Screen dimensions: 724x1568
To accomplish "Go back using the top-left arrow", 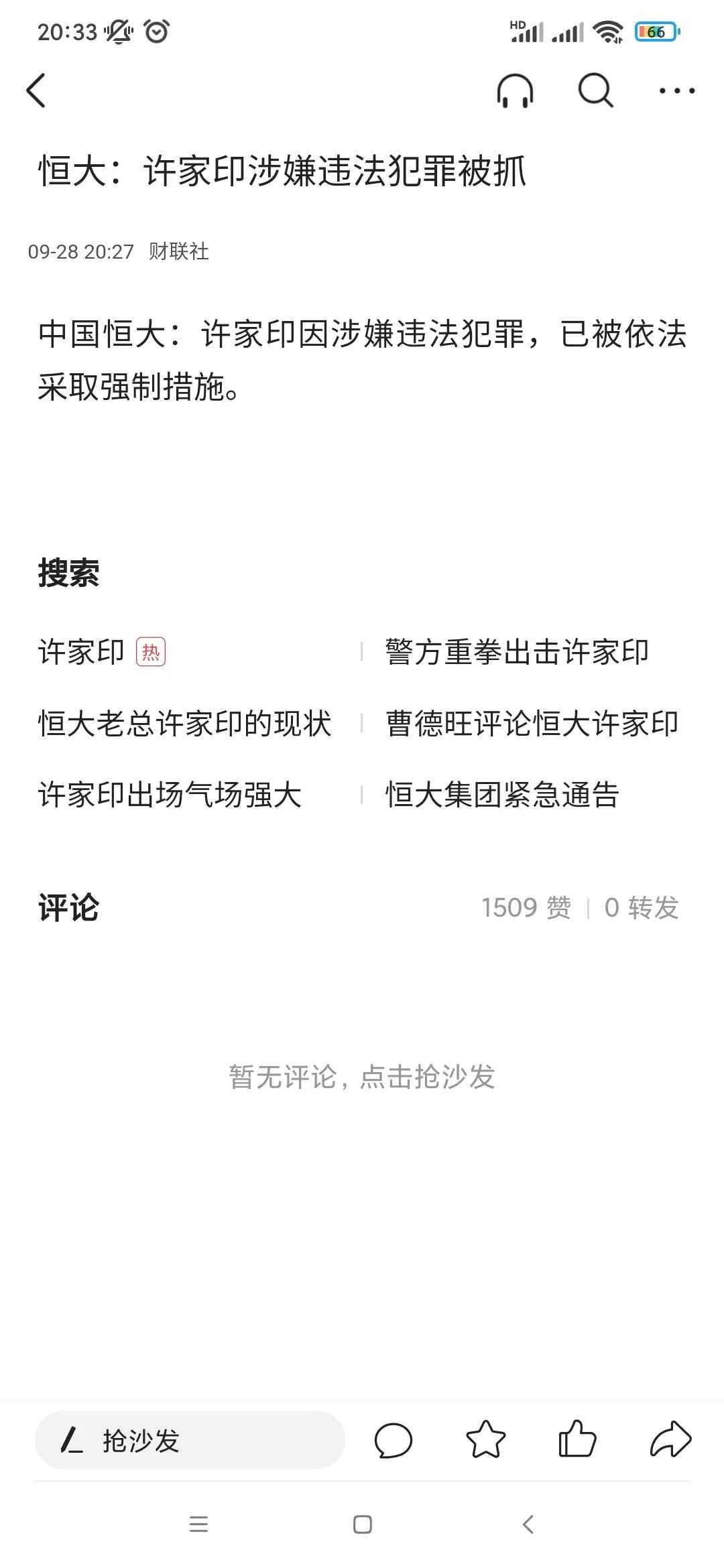I will (x=36, y=90).
